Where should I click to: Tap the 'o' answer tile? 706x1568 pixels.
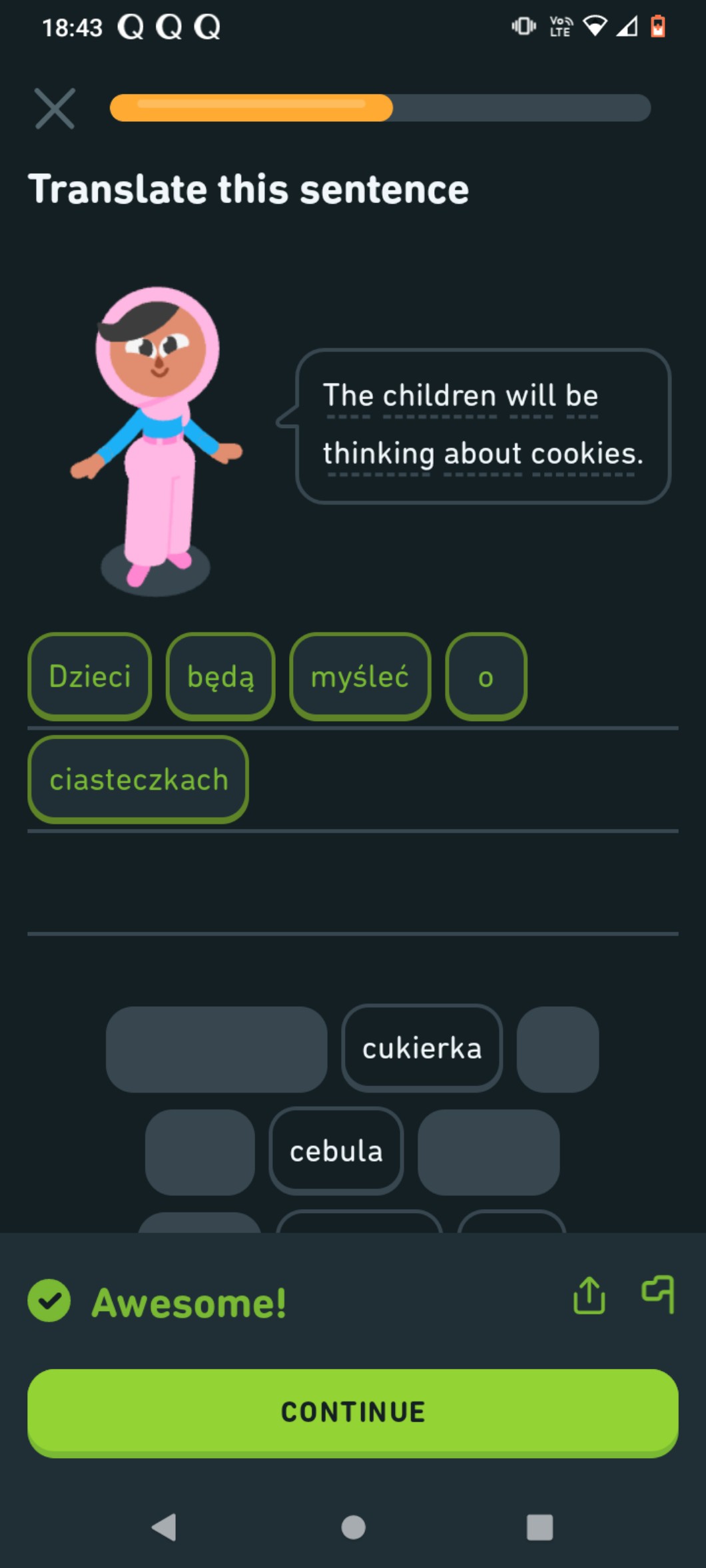(486, 676)
